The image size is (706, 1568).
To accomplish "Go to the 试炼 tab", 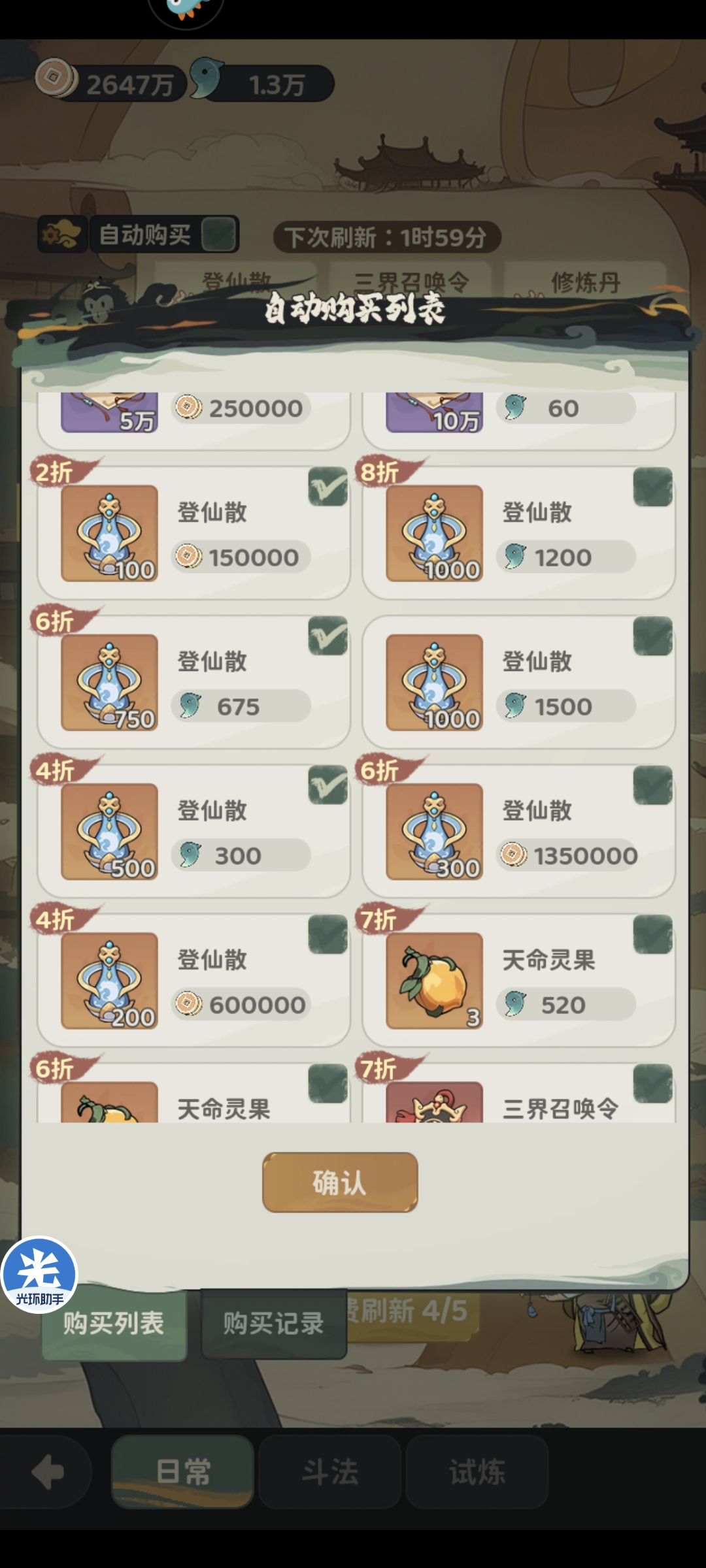I will click(x=477, y=1471).
